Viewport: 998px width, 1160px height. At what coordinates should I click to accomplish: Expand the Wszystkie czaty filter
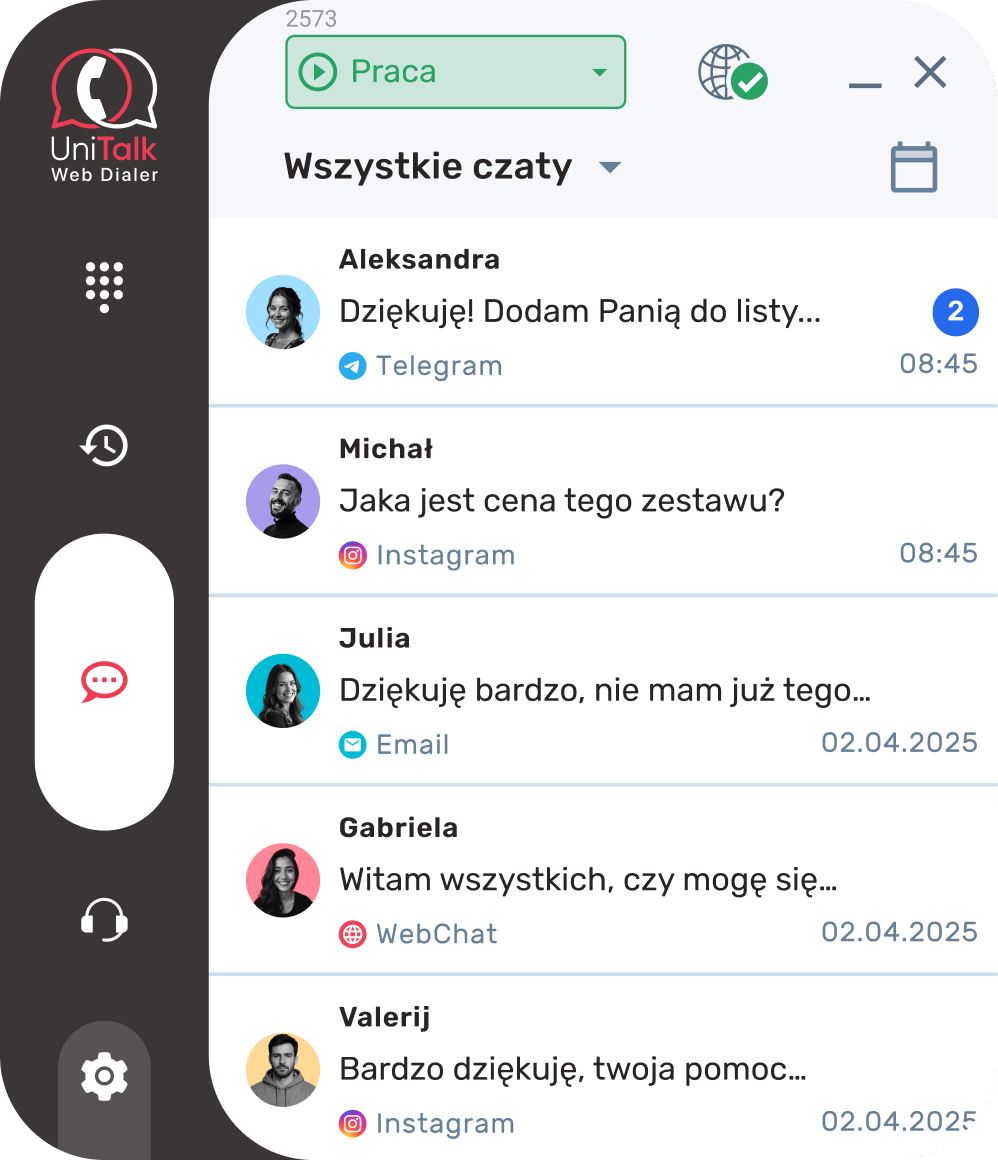click(610, 167)
